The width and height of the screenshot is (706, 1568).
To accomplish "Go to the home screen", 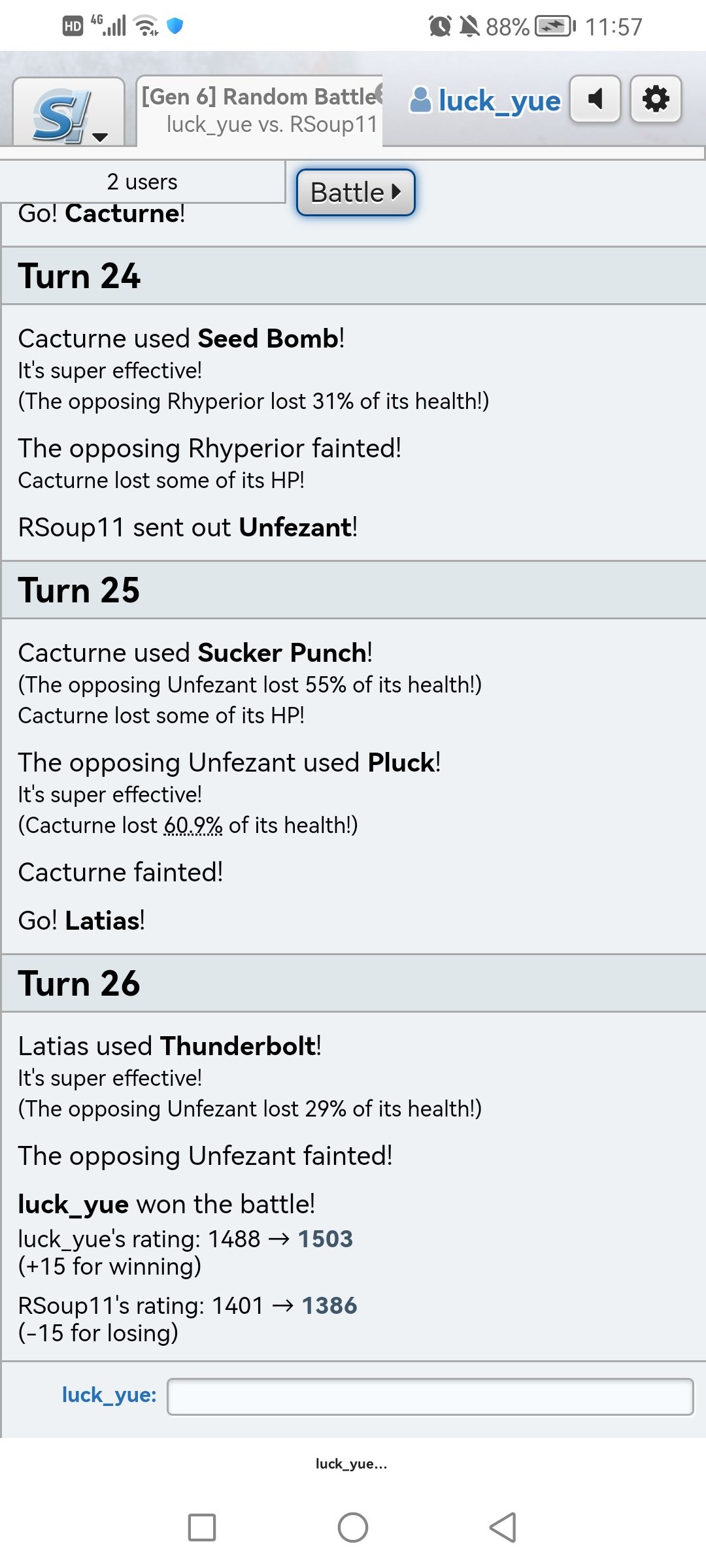I will (x=353, y=1527).
